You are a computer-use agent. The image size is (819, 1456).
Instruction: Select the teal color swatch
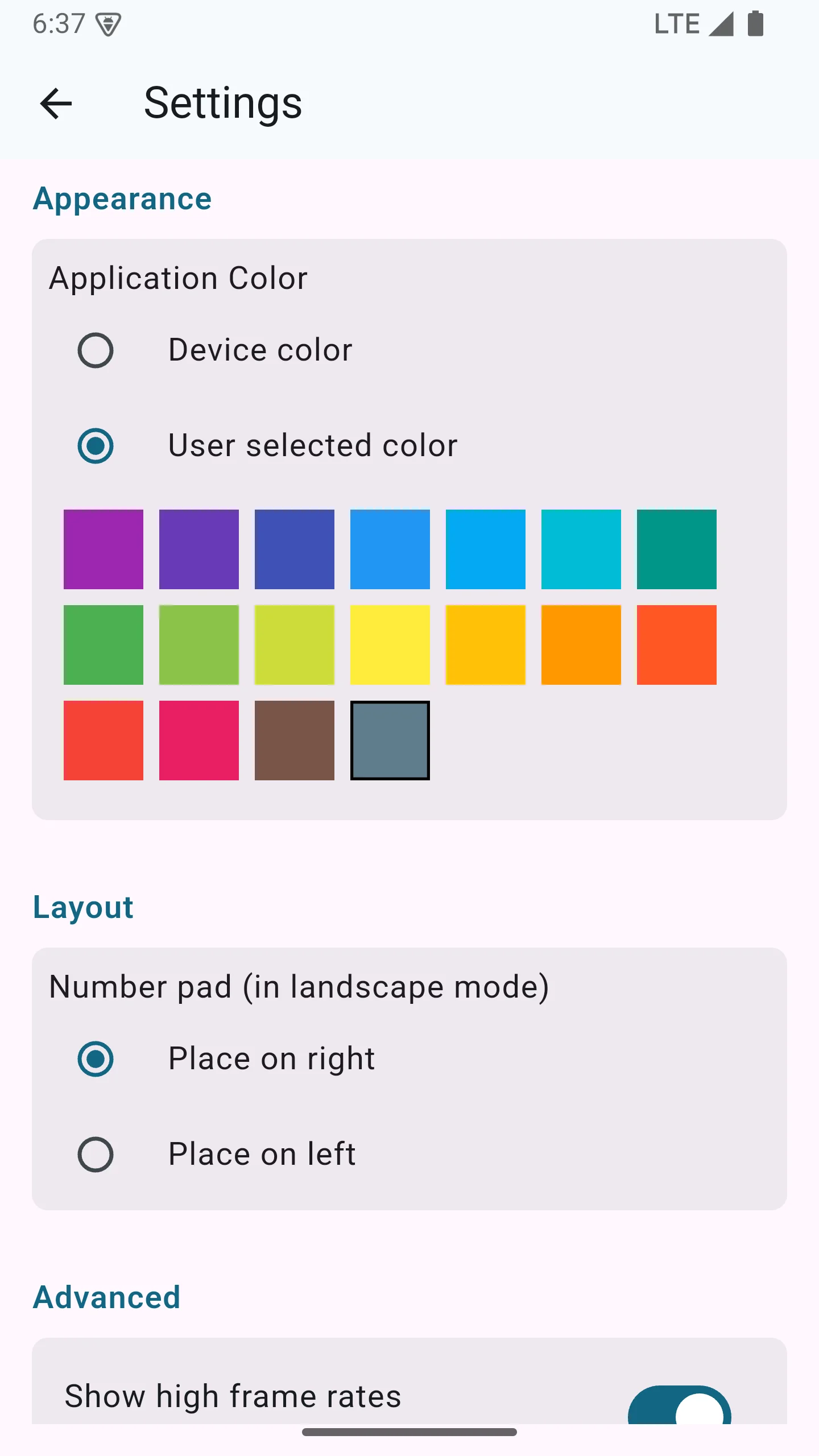[677, 549]
